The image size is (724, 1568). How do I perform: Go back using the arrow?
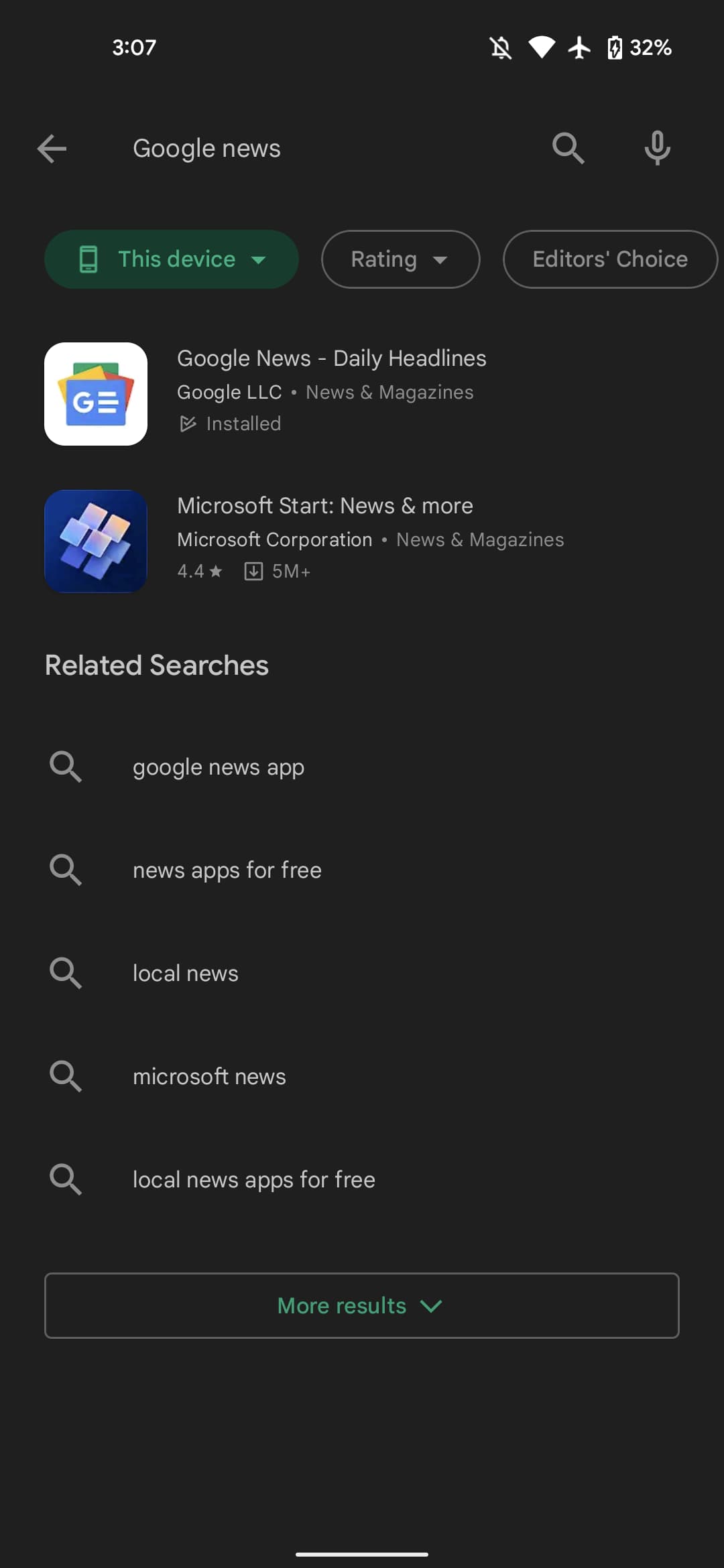(x=52, y=148)
